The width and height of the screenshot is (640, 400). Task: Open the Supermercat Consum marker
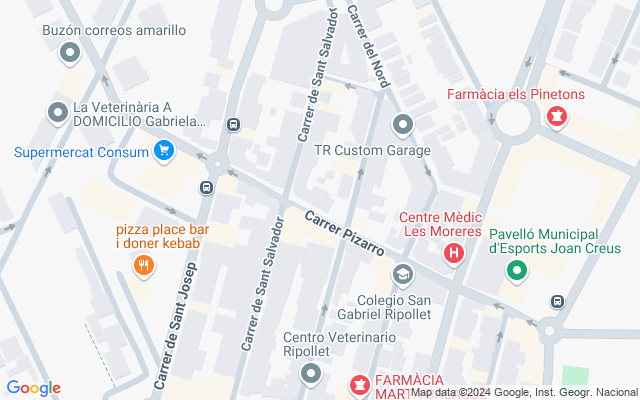click(x=164, y=152)
